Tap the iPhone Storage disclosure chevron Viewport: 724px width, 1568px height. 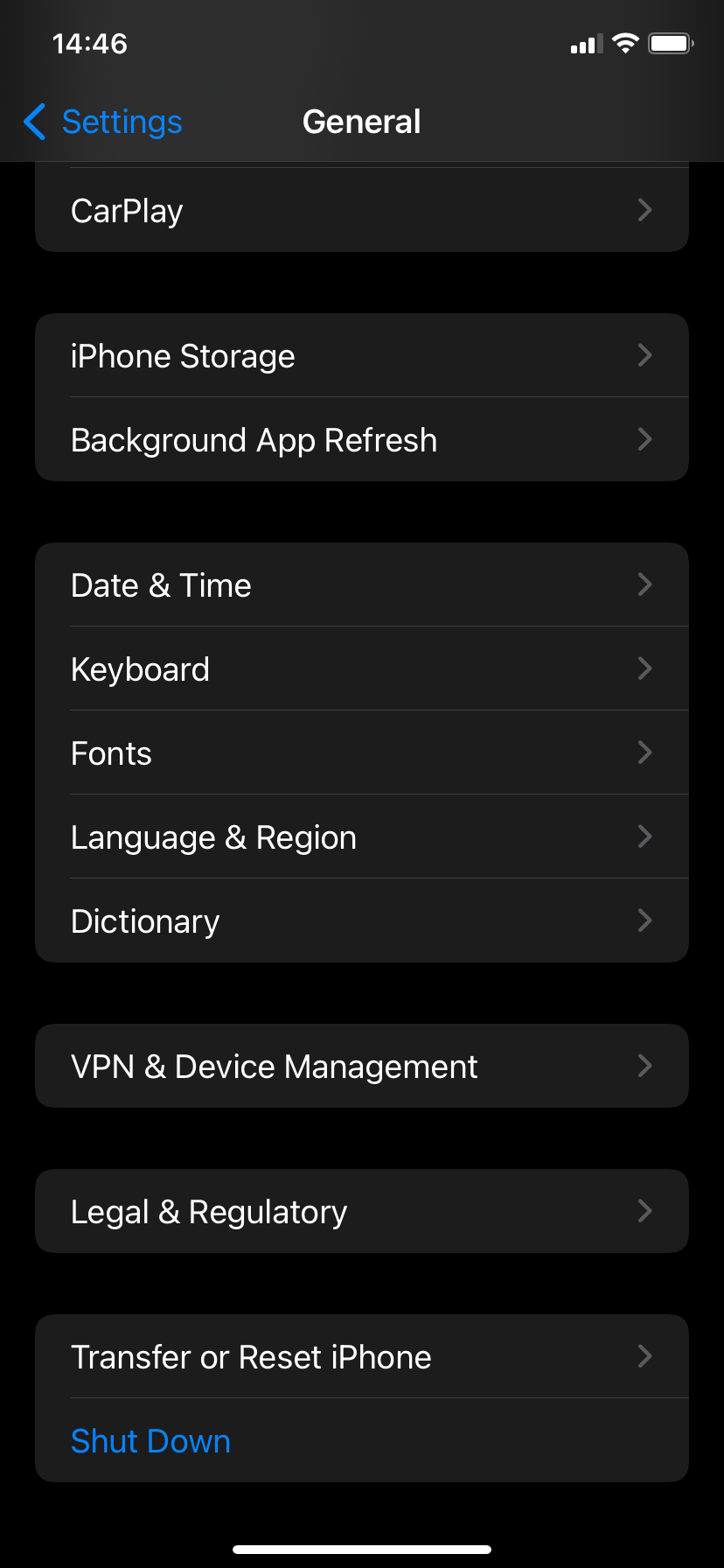click(x=644, y=355)
